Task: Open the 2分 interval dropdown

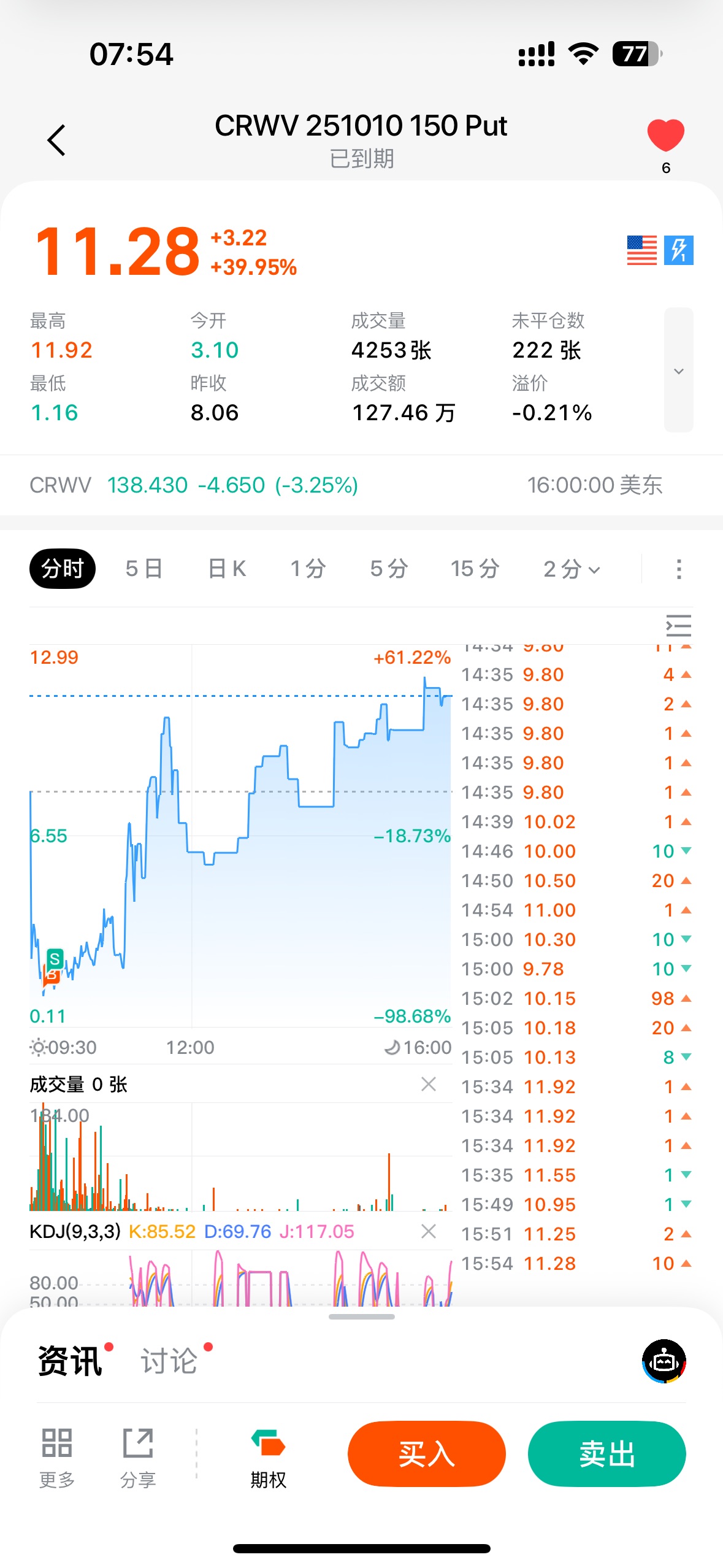Action: point(572,569)
